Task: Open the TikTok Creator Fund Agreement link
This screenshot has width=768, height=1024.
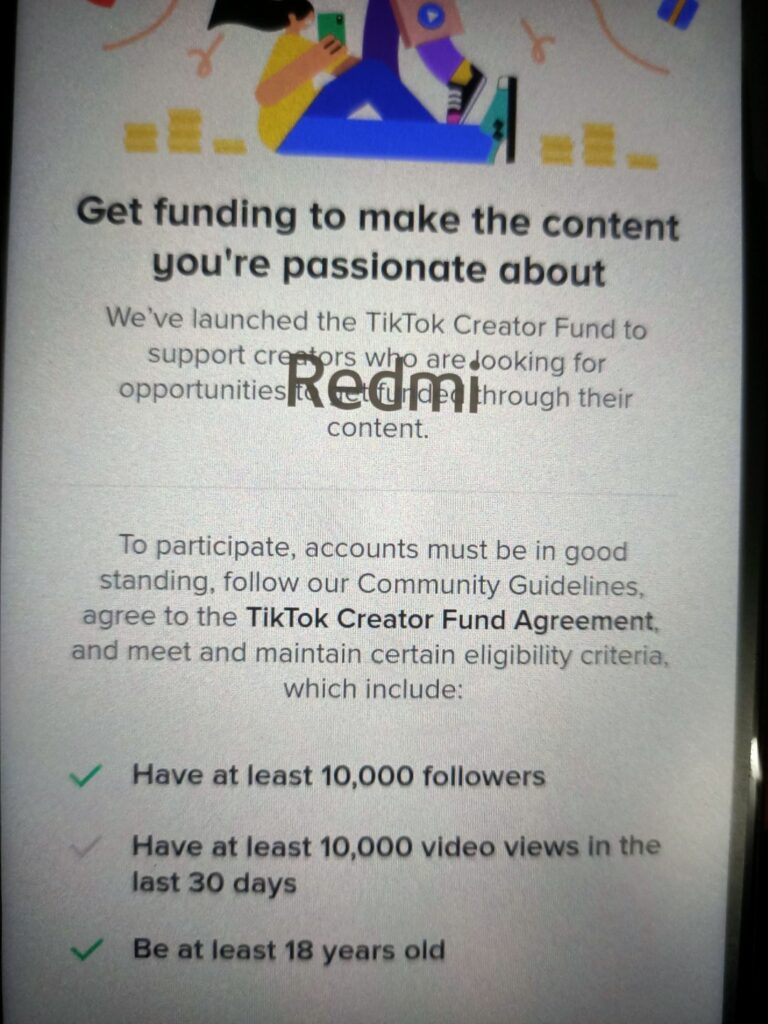Action: point(450,619)
